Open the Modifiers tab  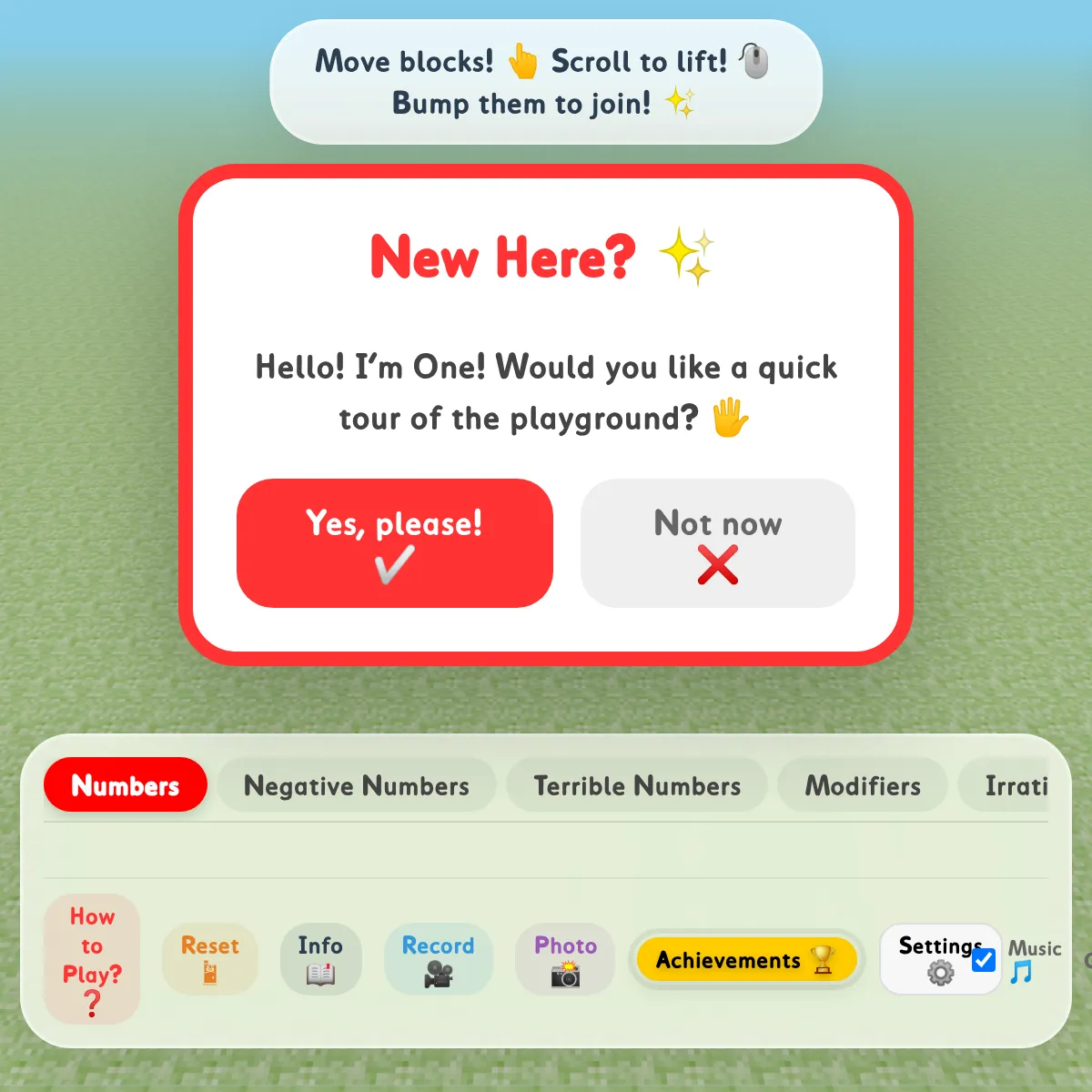(863, 784)
